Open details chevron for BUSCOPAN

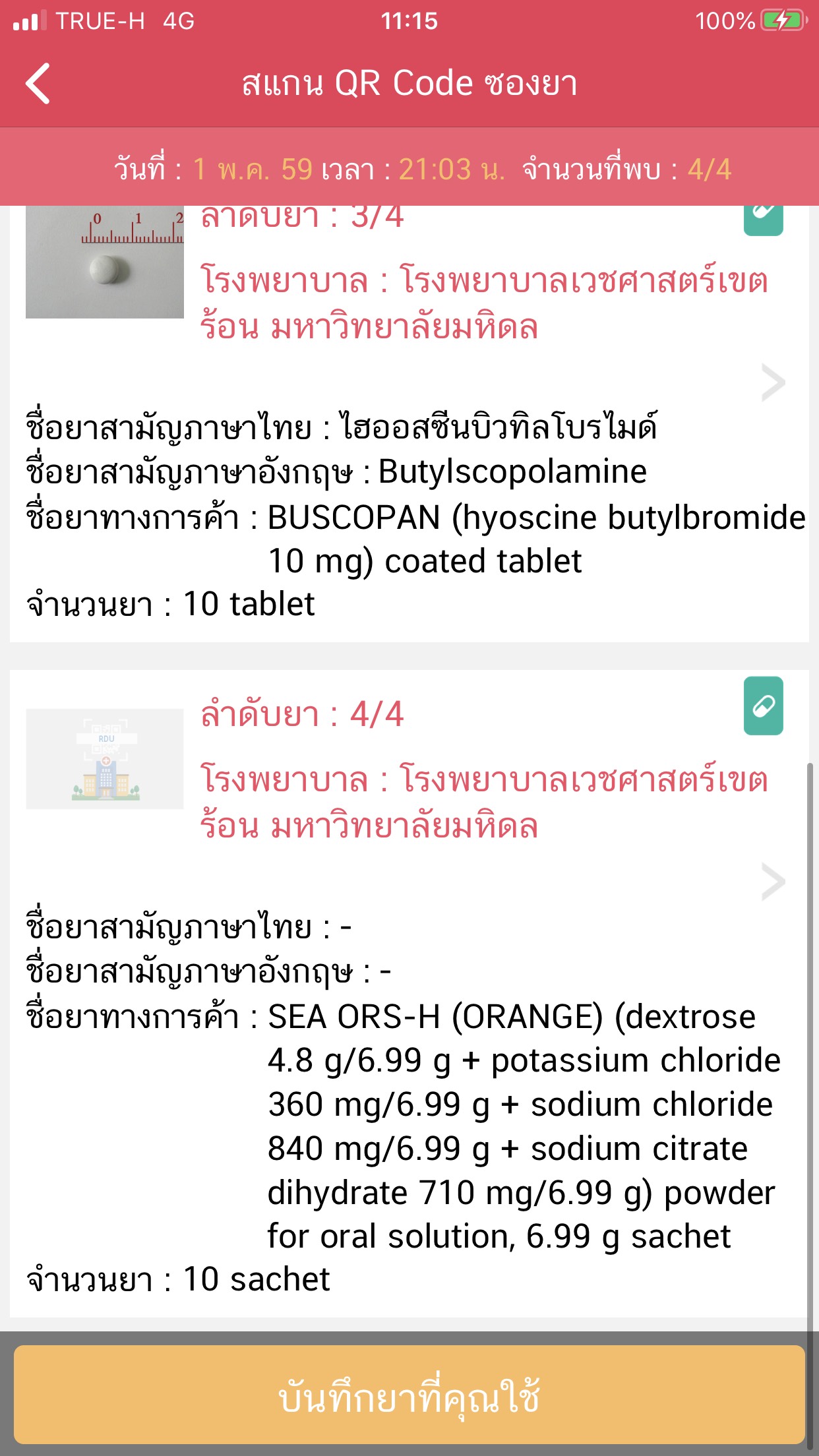(773, 382)
